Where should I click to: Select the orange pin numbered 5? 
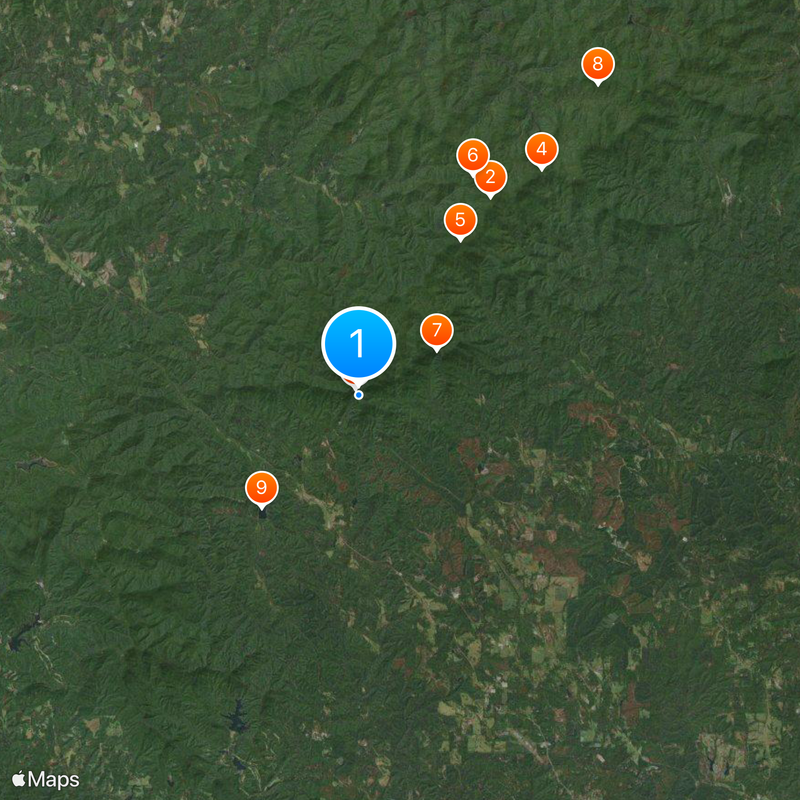pyautogui.click(x=460, y=220)
